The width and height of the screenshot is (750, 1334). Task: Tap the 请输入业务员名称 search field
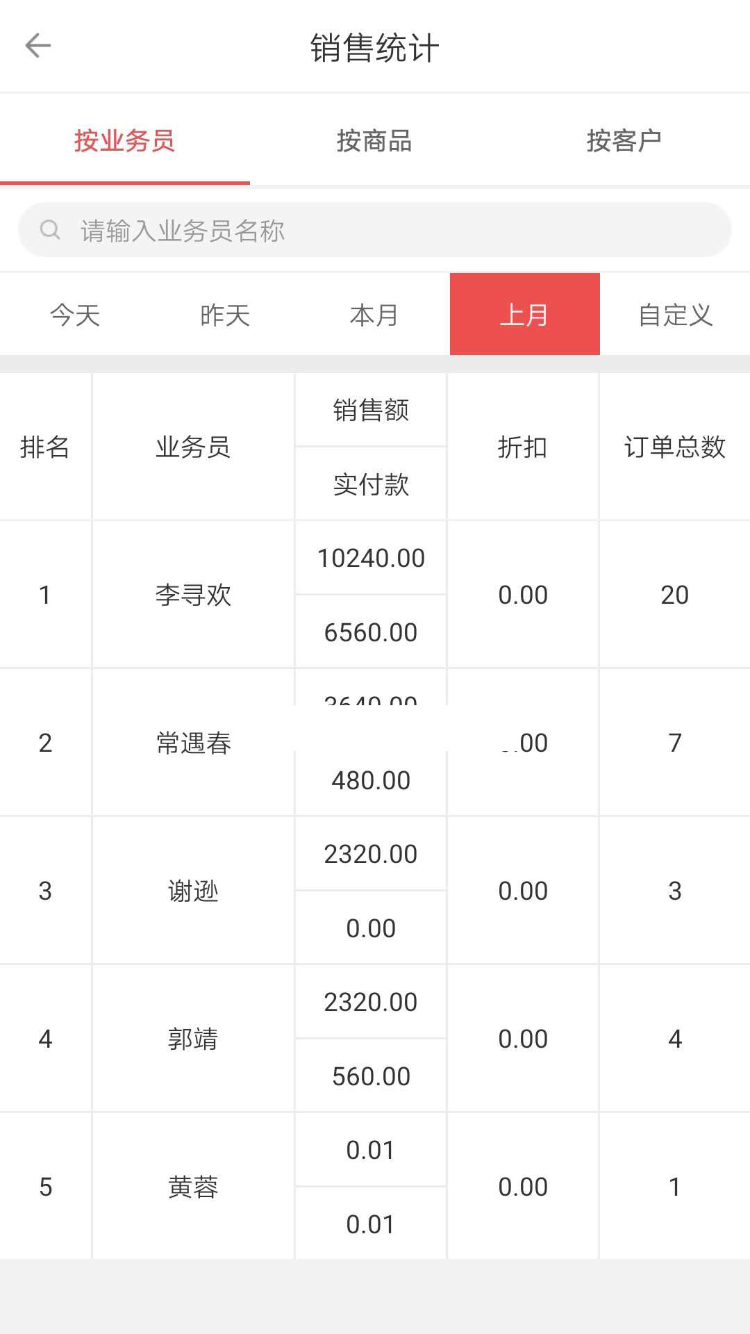[x=375, y=231]
